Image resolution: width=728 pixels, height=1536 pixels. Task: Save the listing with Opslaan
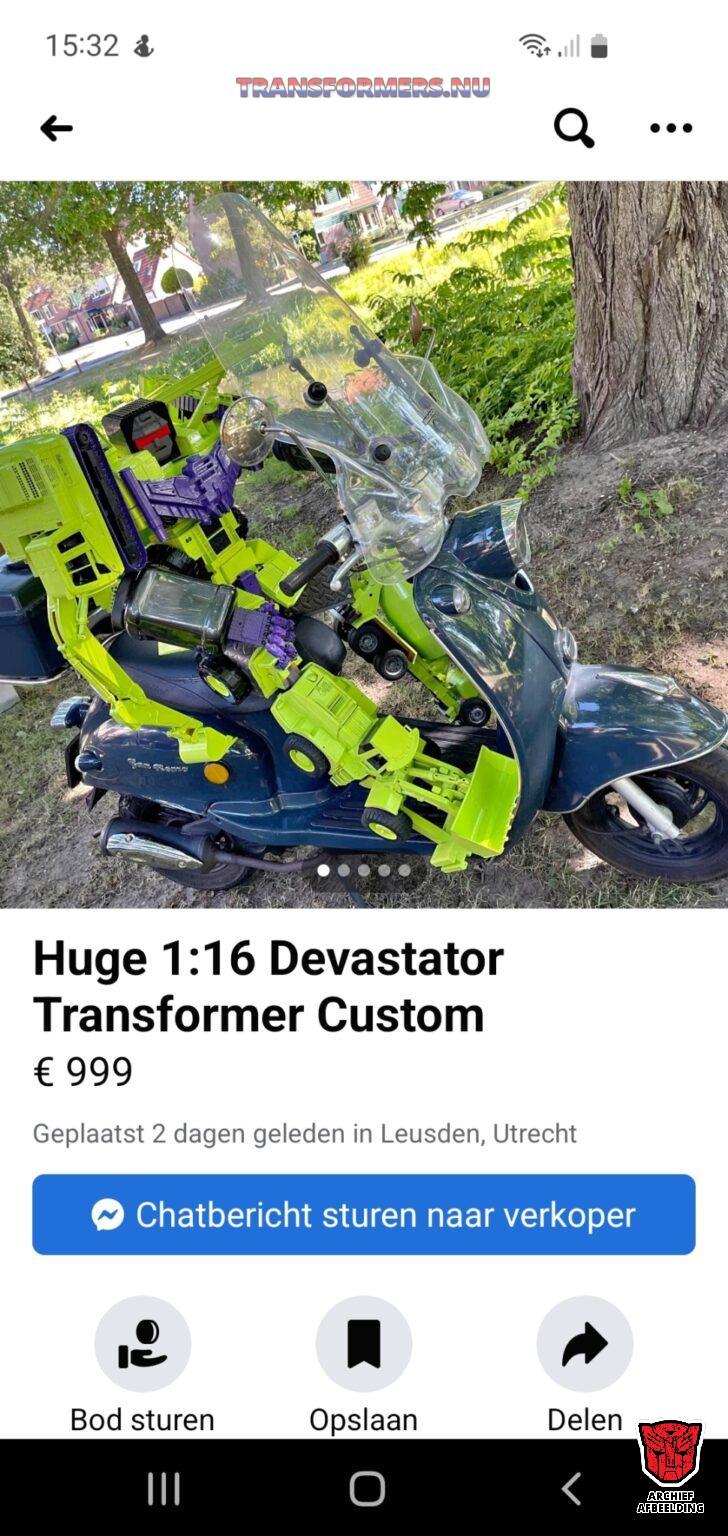pyautogui.click(x=364, y=1345)
